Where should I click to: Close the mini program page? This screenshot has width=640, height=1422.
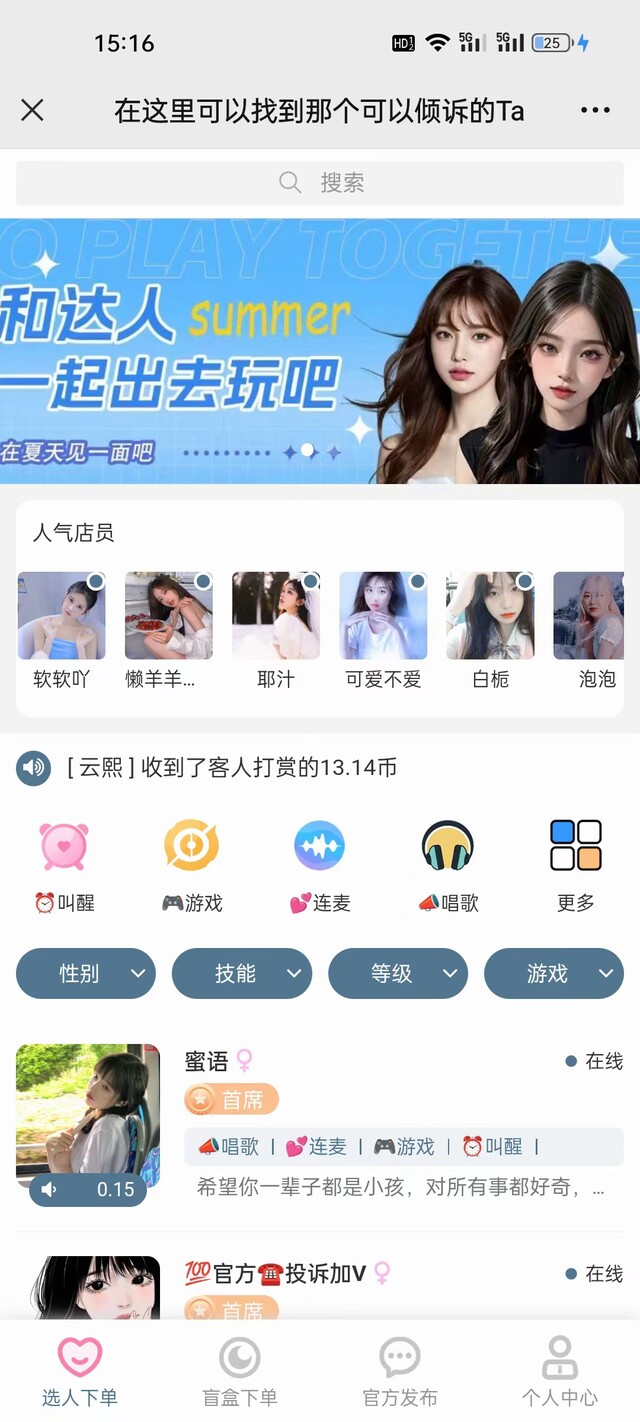pyautogui.click(x=32, y=110)
